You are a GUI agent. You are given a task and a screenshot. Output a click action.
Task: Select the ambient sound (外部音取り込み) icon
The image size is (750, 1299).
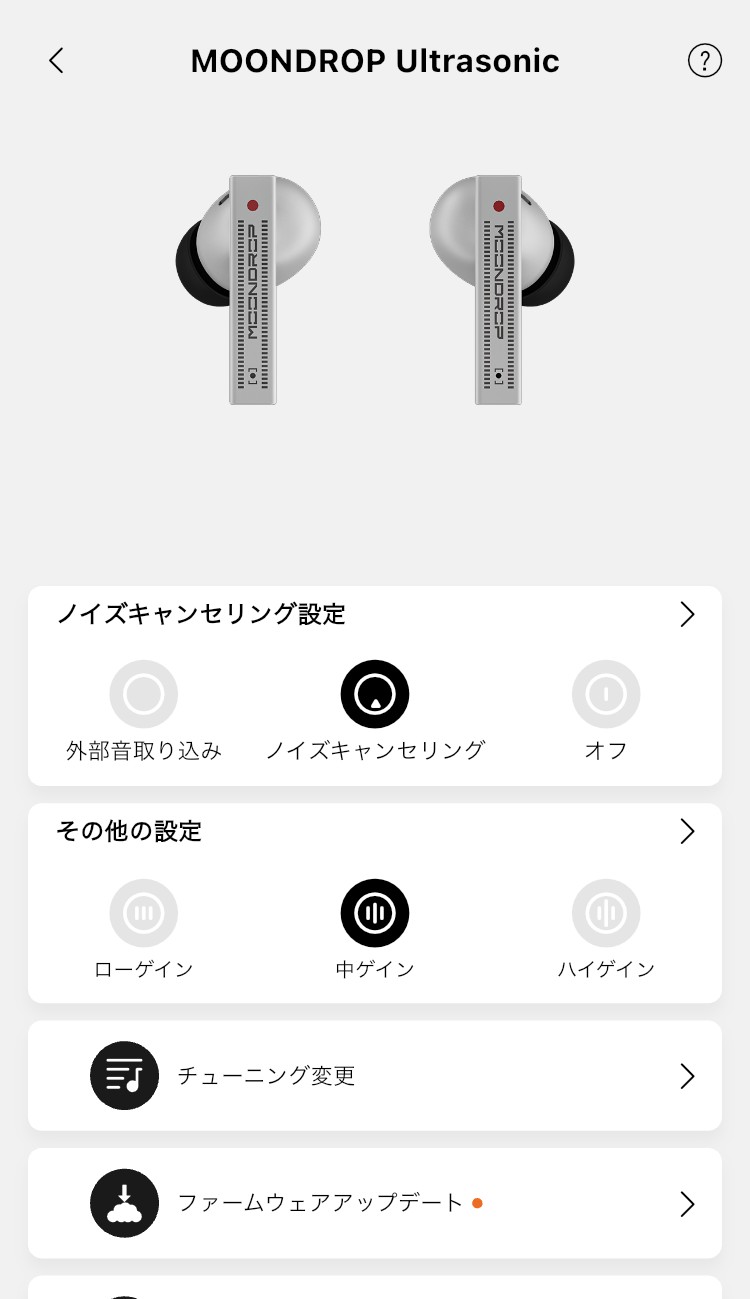[143, 693]
